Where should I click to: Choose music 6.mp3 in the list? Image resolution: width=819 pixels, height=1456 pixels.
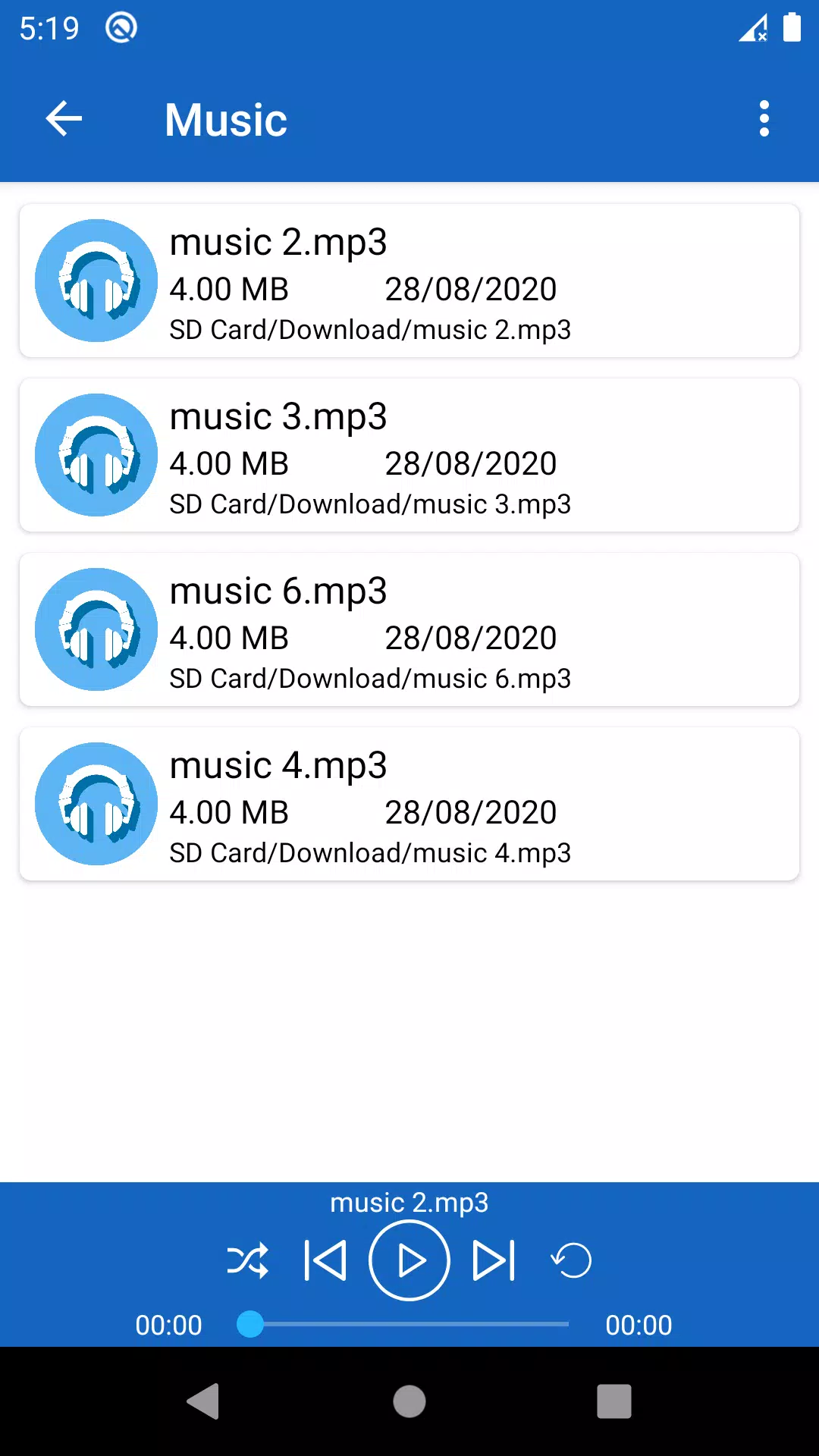[x=409, y=629]
